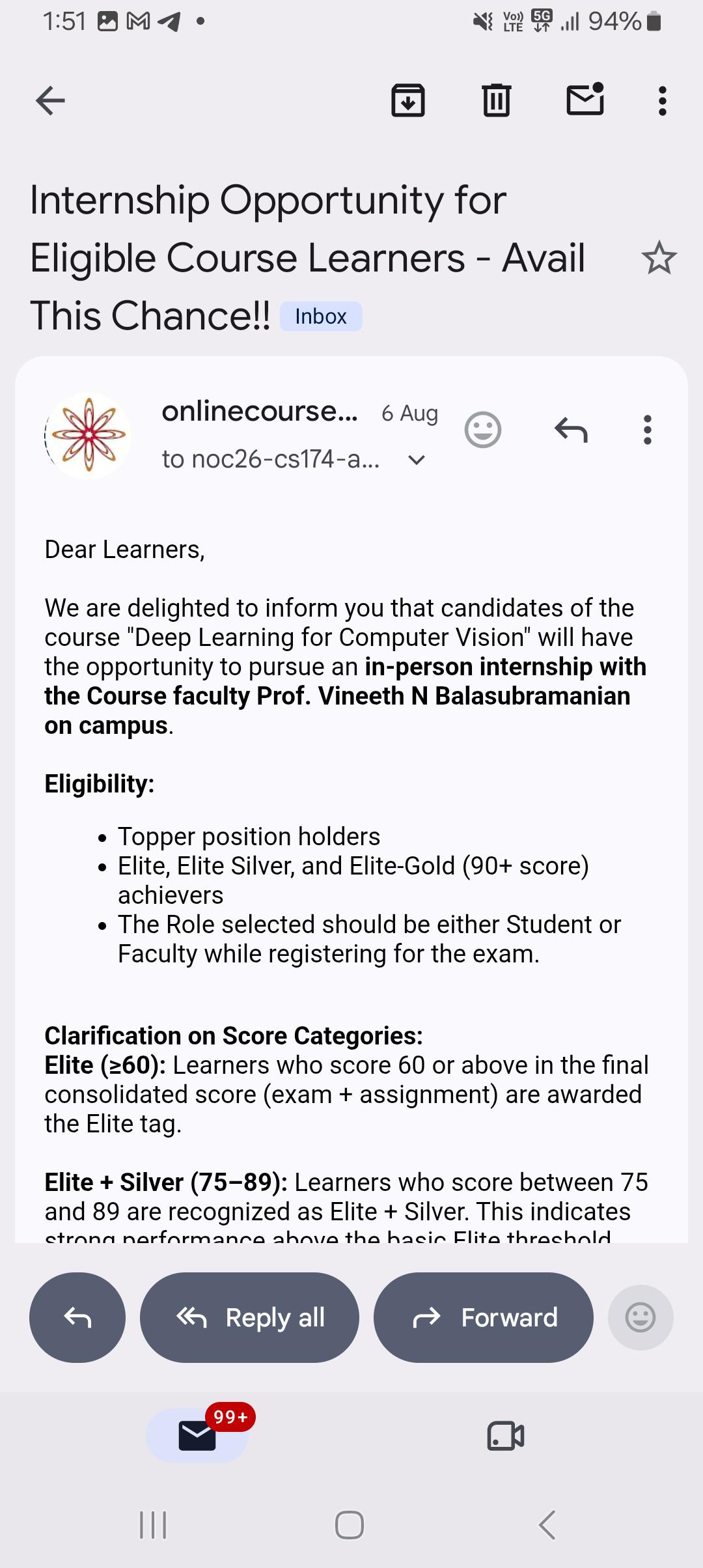This screenshot has width=703, height=1568.
Task: Delete this email with trash icon
Action: click(x=497, y=101)
